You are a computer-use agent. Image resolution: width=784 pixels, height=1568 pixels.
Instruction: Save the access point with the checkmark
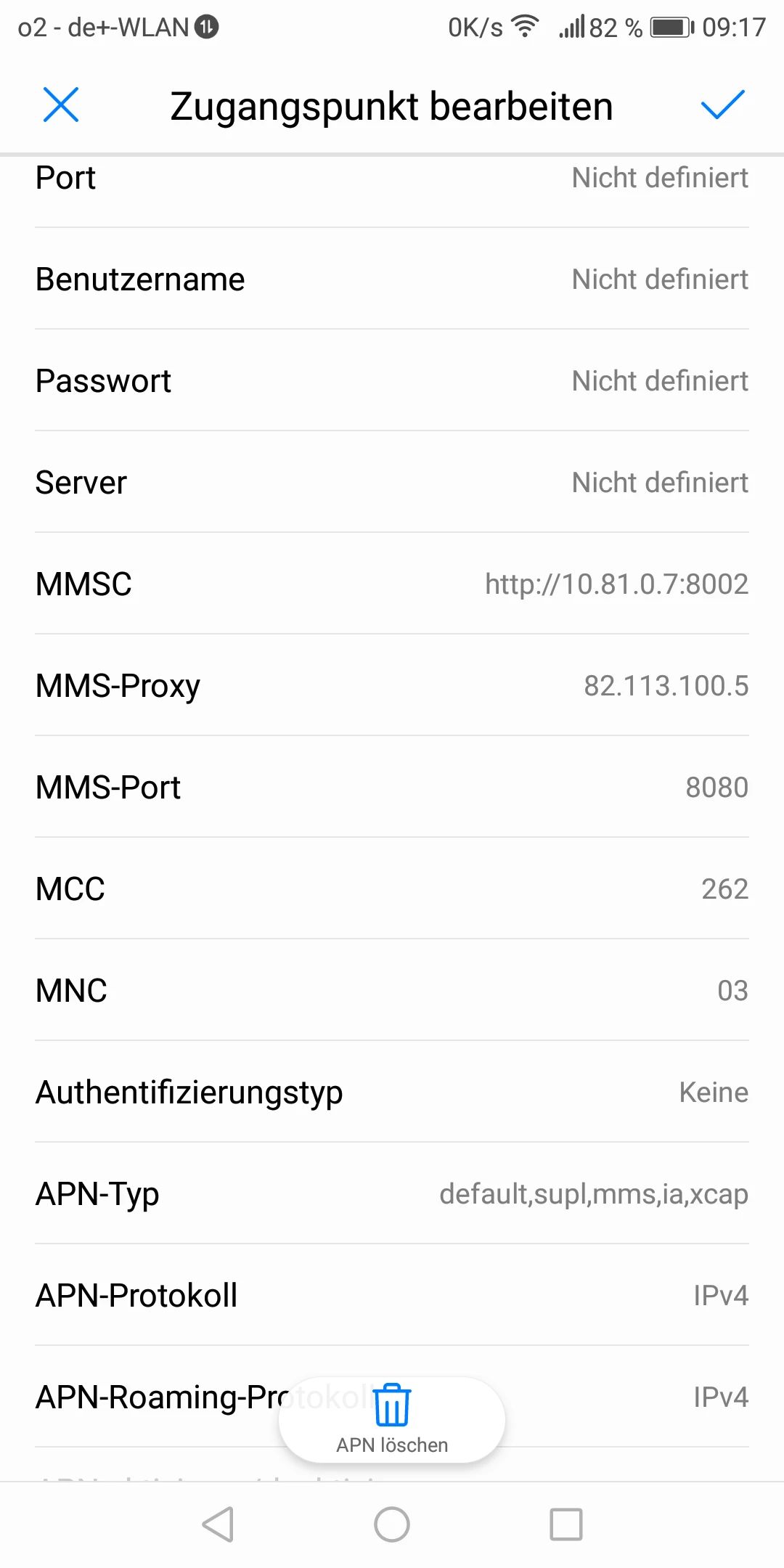(722, 105)
